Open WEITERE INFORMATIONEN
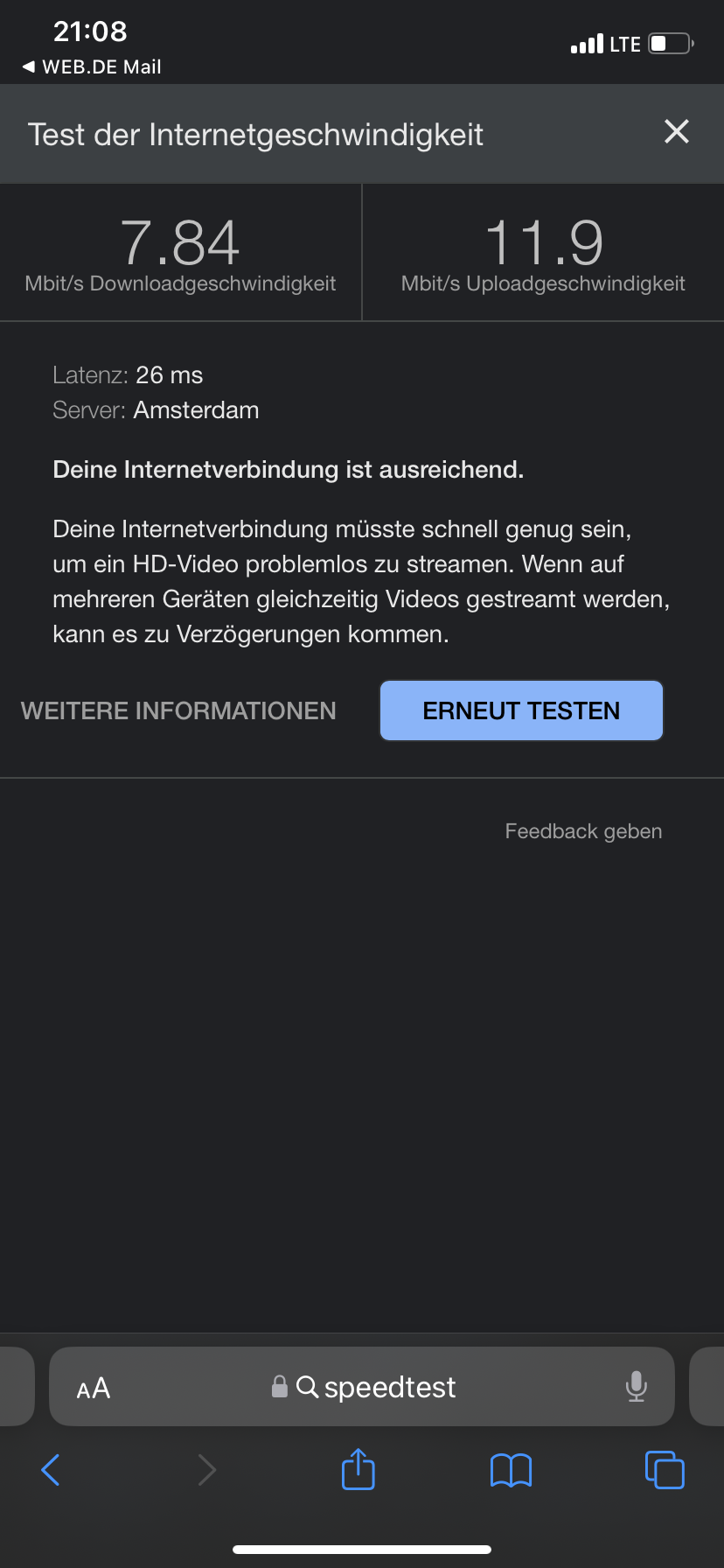The width and height of the screenshot is (724, 1568). pos(178,710)
